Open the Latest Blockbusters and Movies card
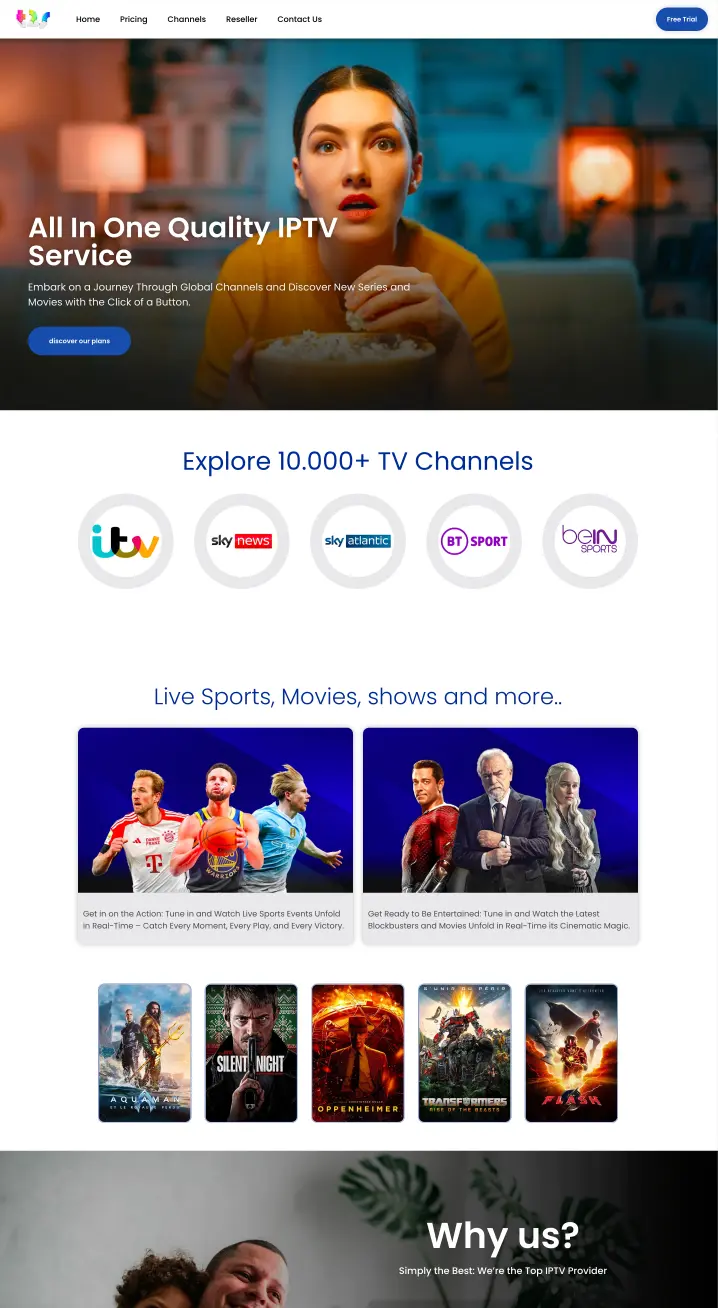718x1308 pixels. [x=500, y=835]
